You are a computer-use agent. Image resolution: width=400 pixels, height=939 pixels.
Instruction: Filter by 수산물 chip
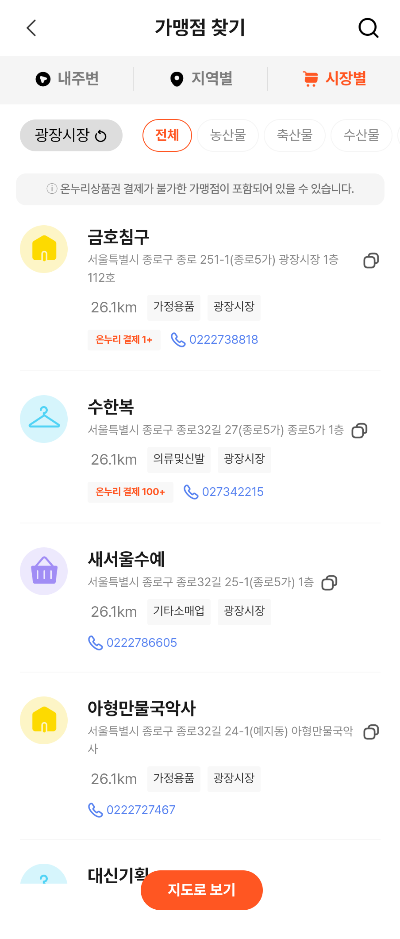tap(361, 135)
